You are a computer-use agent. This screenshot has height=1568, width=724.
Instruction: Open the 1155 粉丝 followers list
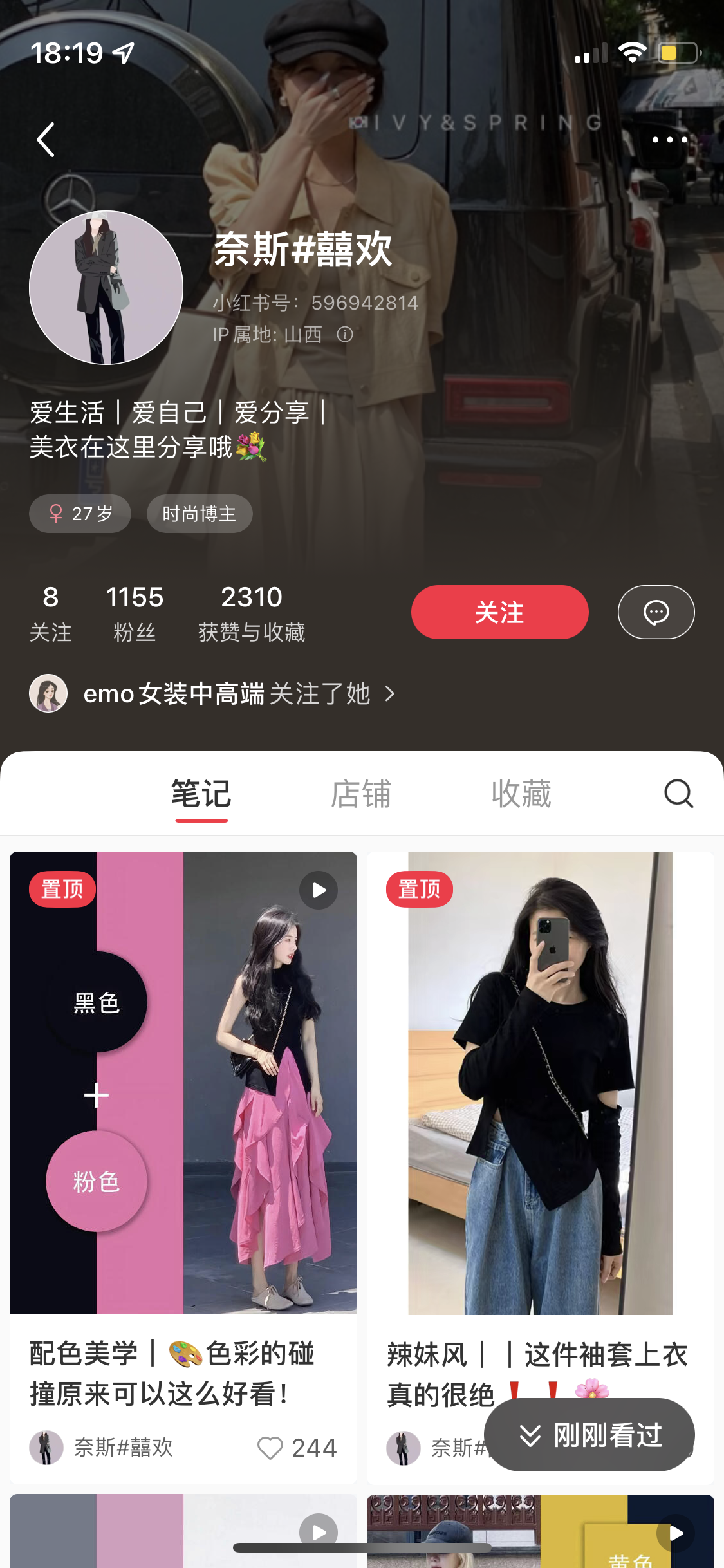coord(135,613)
